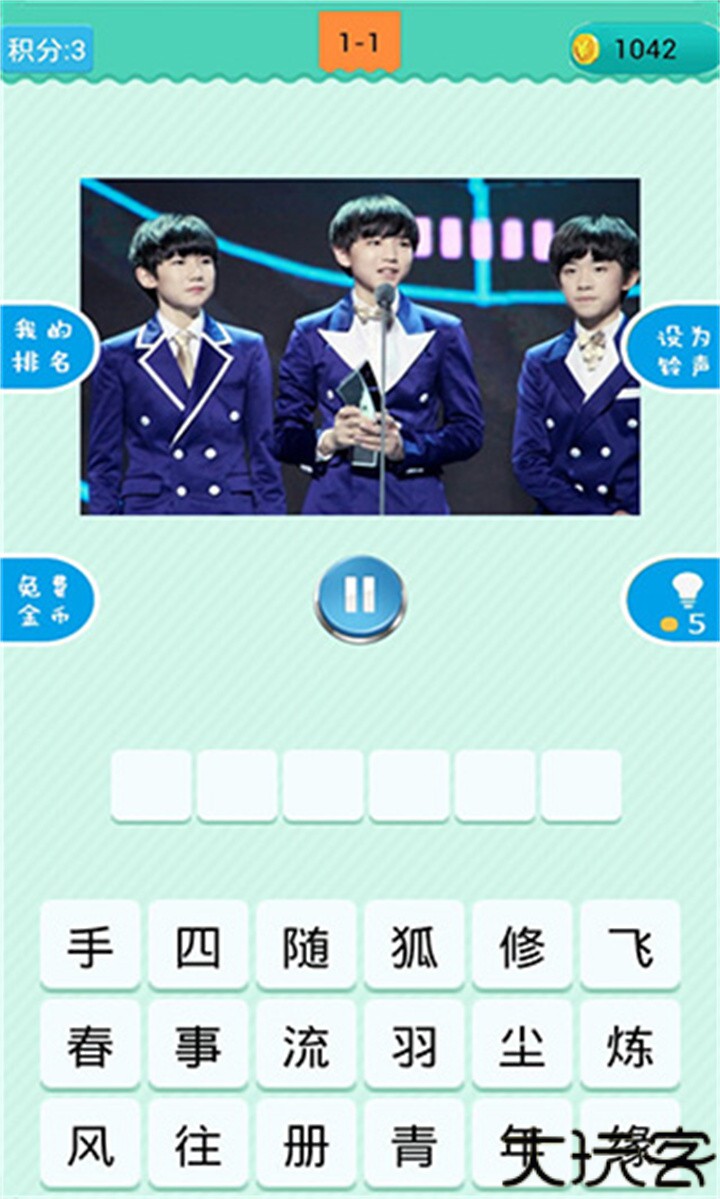Choose the character 随
The image size is (720, 1199).
[306, 945]
